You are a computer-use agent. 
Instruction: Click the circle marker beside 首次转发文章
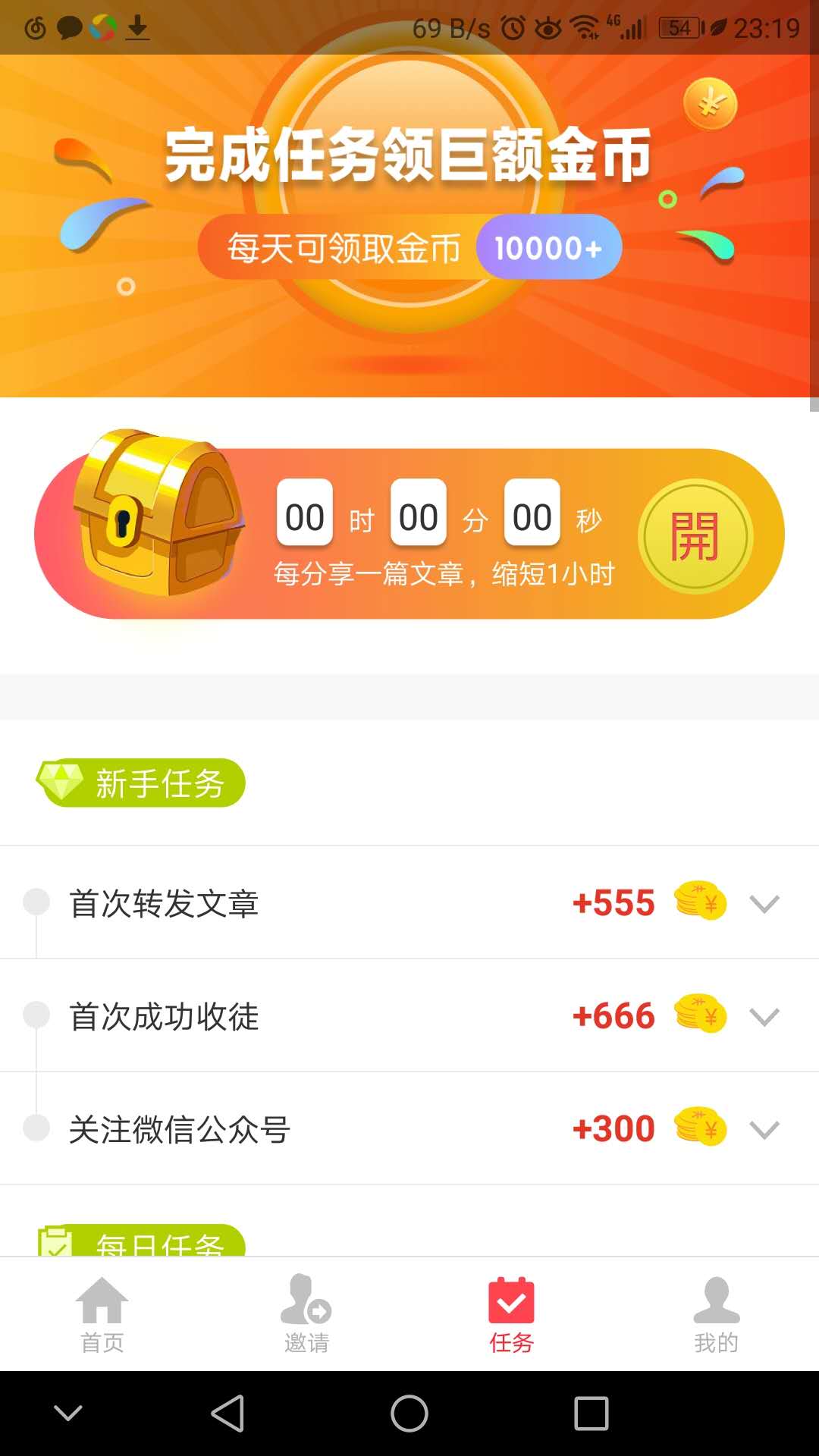pos(36,904)
